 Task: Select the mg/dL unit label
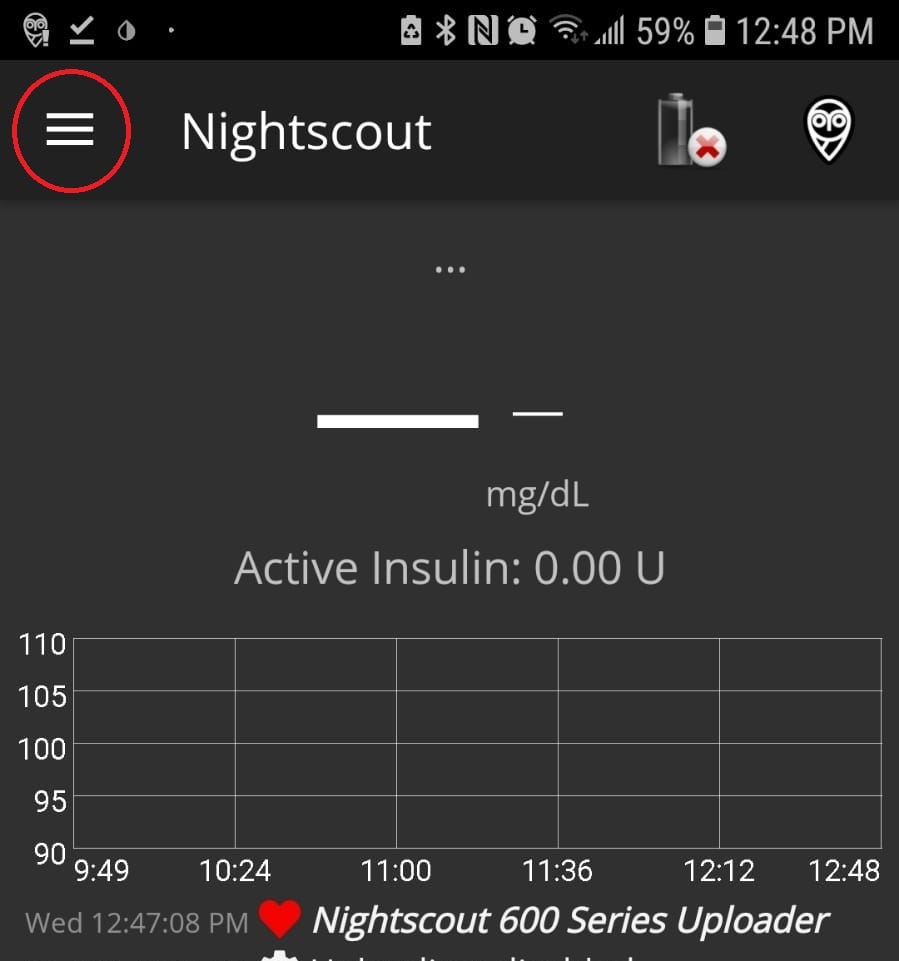[x=537, y=492]
